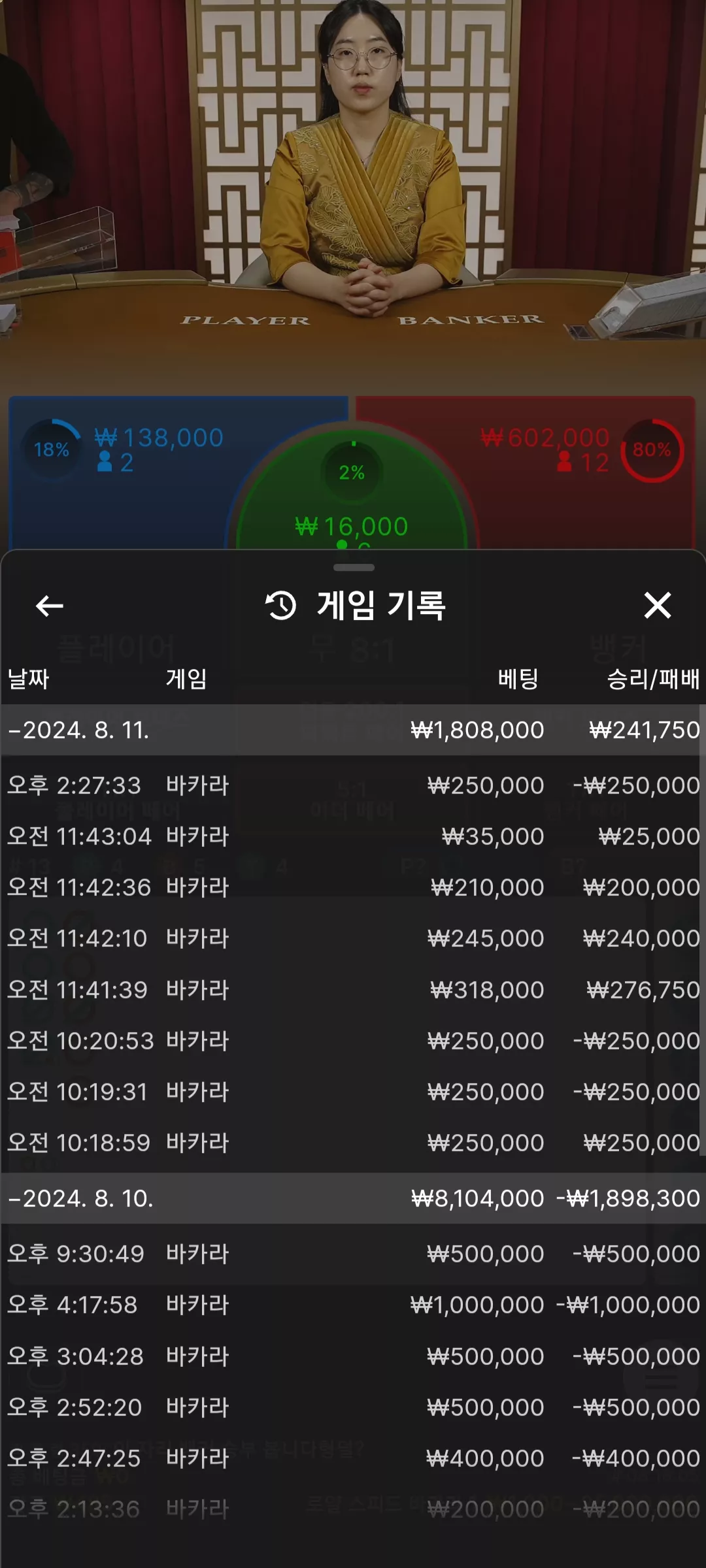Image resolution: width=706 pixels, height=1568 pixels.
Task: Open the 오전 11:41:39 바카라 record
Action: [x=353, y=989]
